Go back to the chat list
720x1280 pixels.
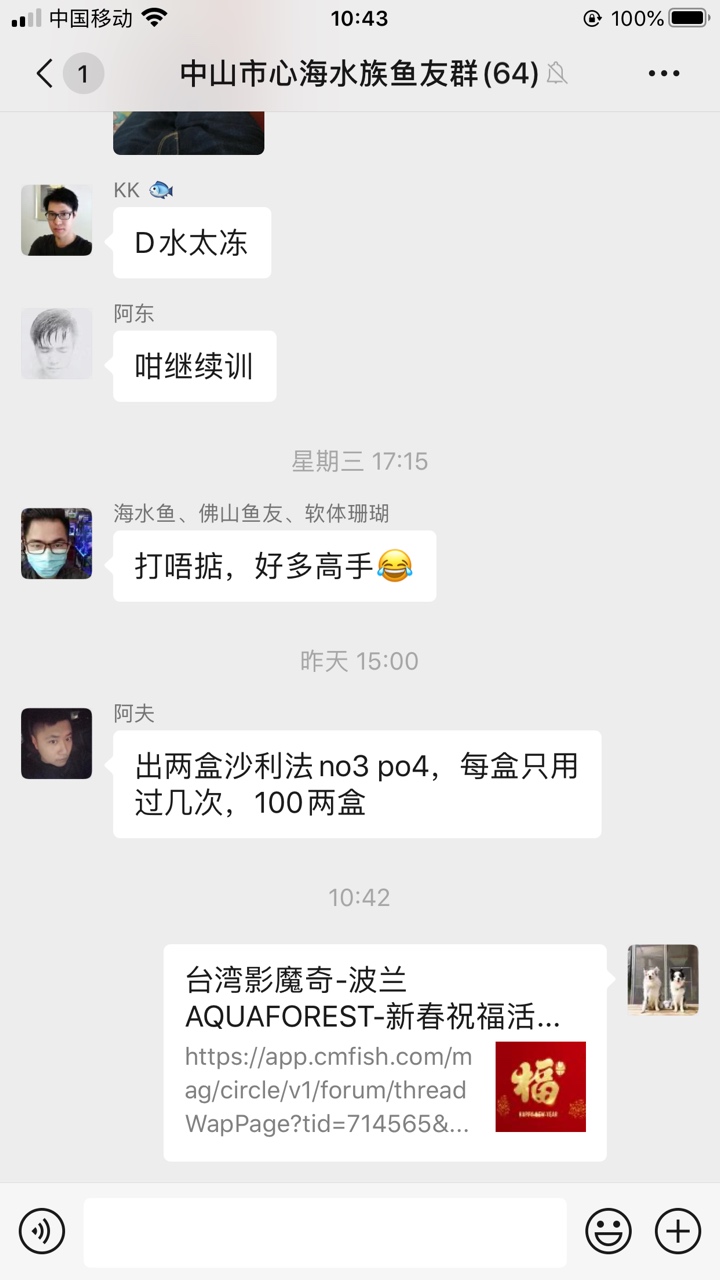[44, 73]
